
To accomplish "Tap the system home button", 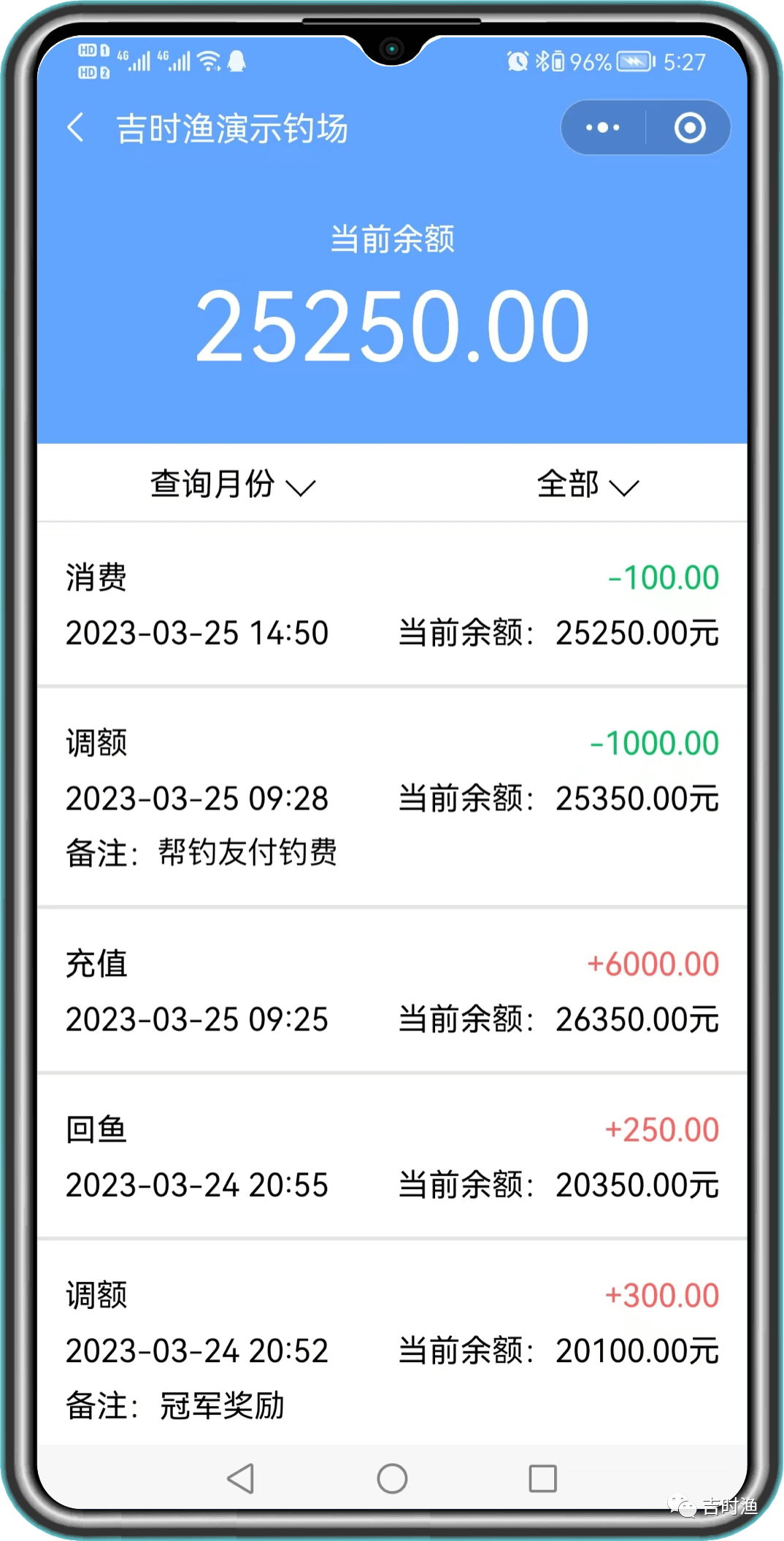I will [392, 1479].
